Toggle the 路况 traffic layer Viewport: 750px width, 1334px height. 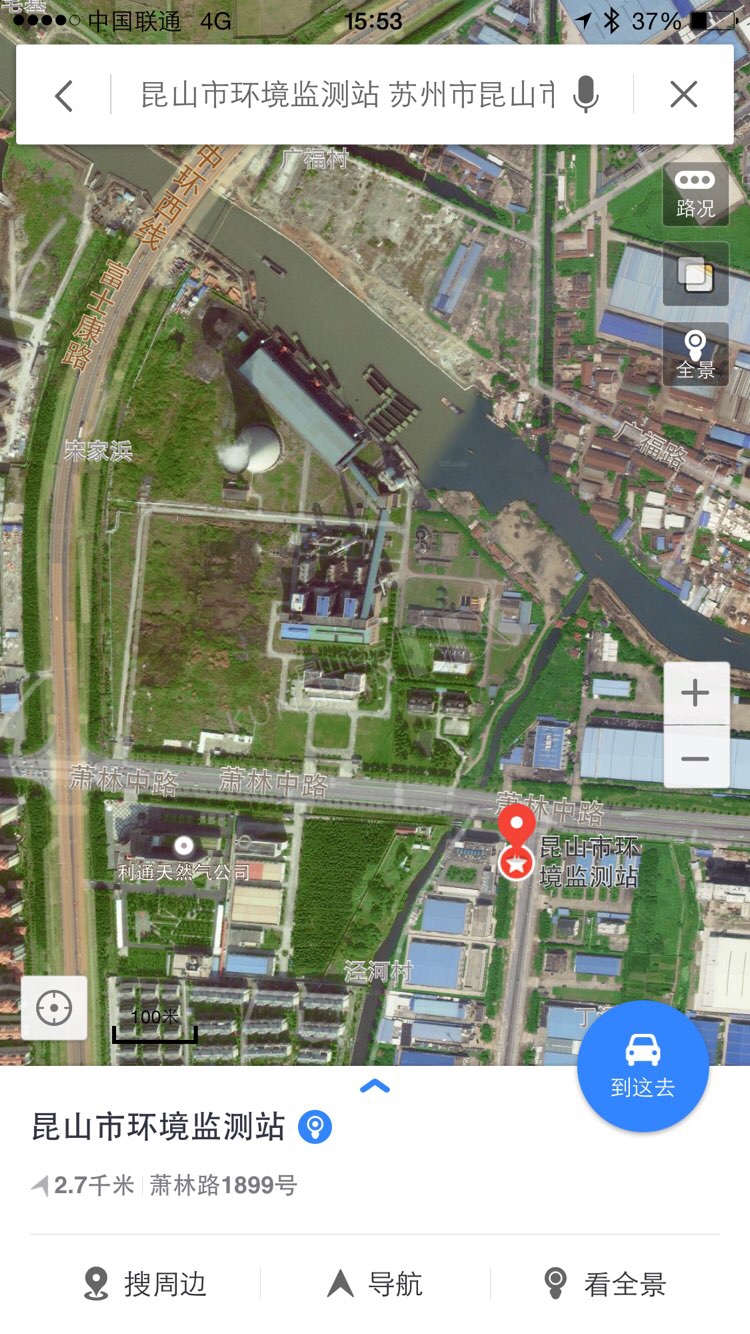696,194
